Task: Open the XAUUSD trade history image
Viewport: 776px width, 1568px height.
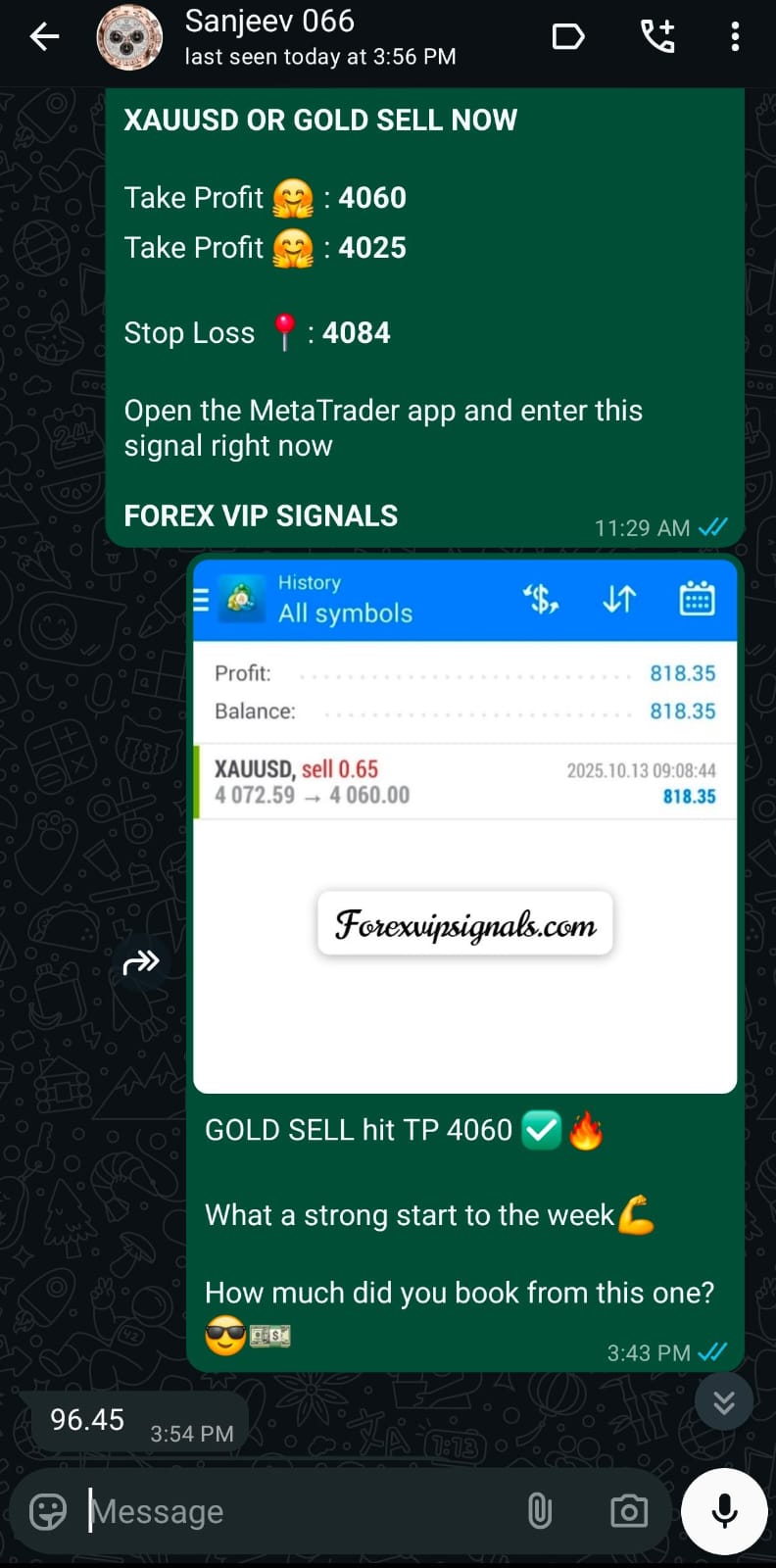Action: (464, 825)
